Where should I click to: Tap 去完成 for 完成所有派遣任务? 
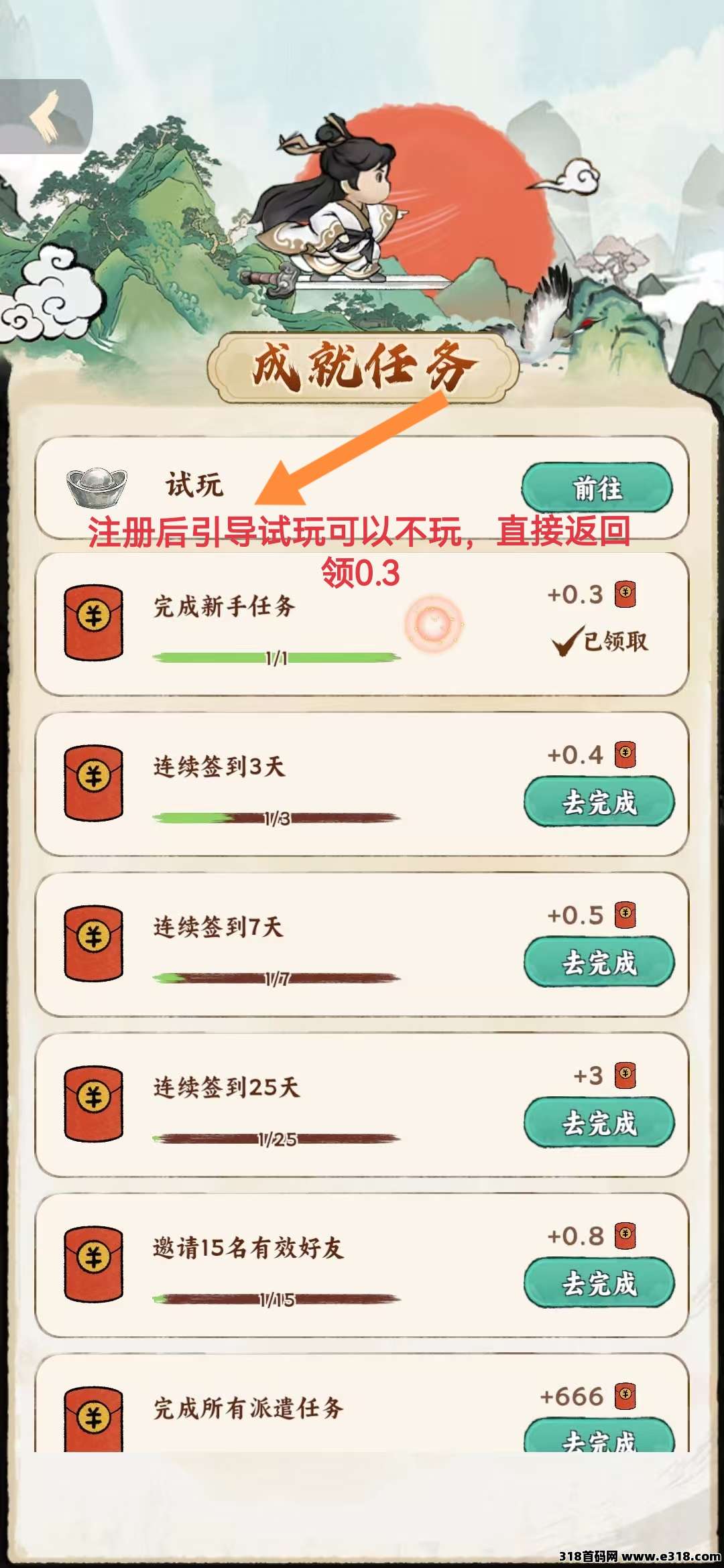pyautogui.click(x=599, y=1437)
